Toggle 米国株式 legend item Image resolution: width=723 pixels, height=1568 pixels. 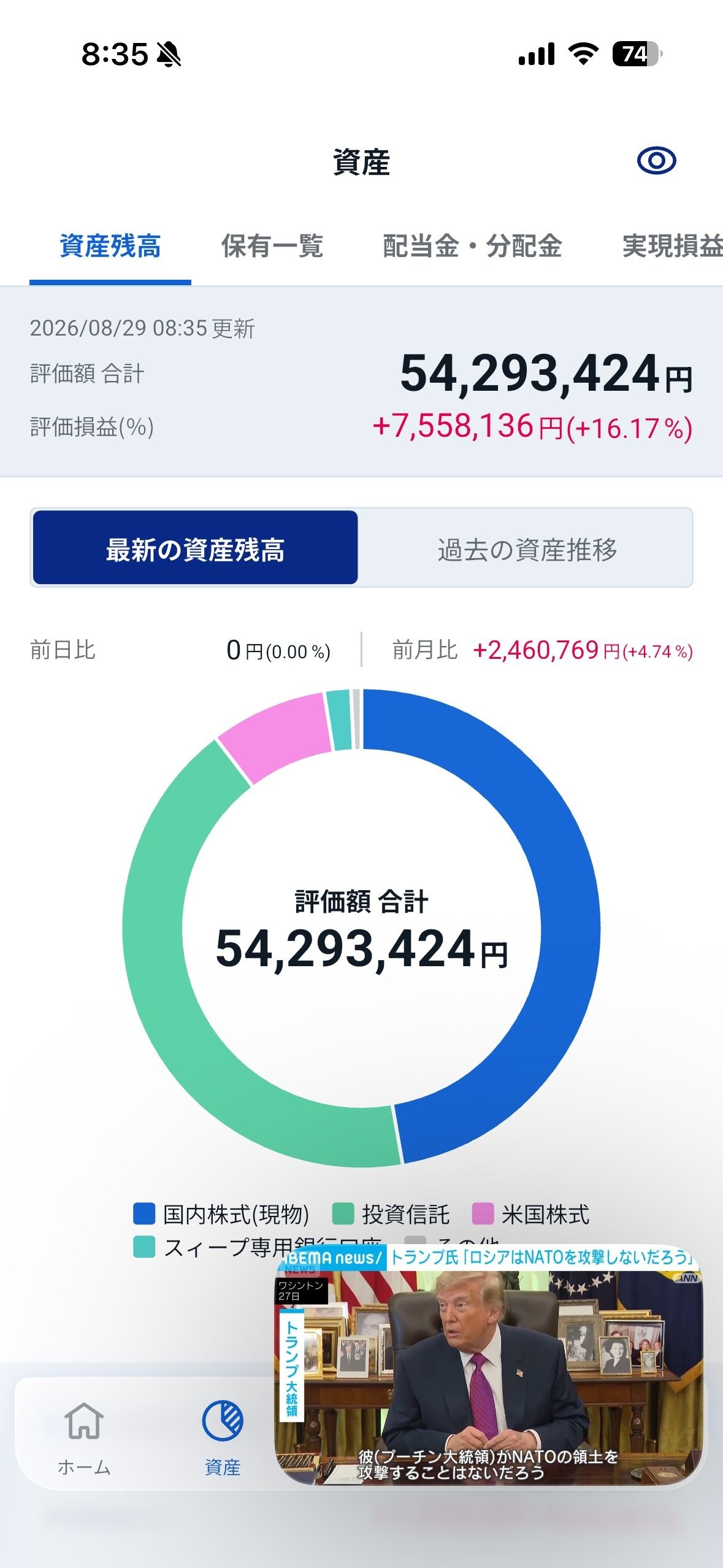coord(530,1215)
